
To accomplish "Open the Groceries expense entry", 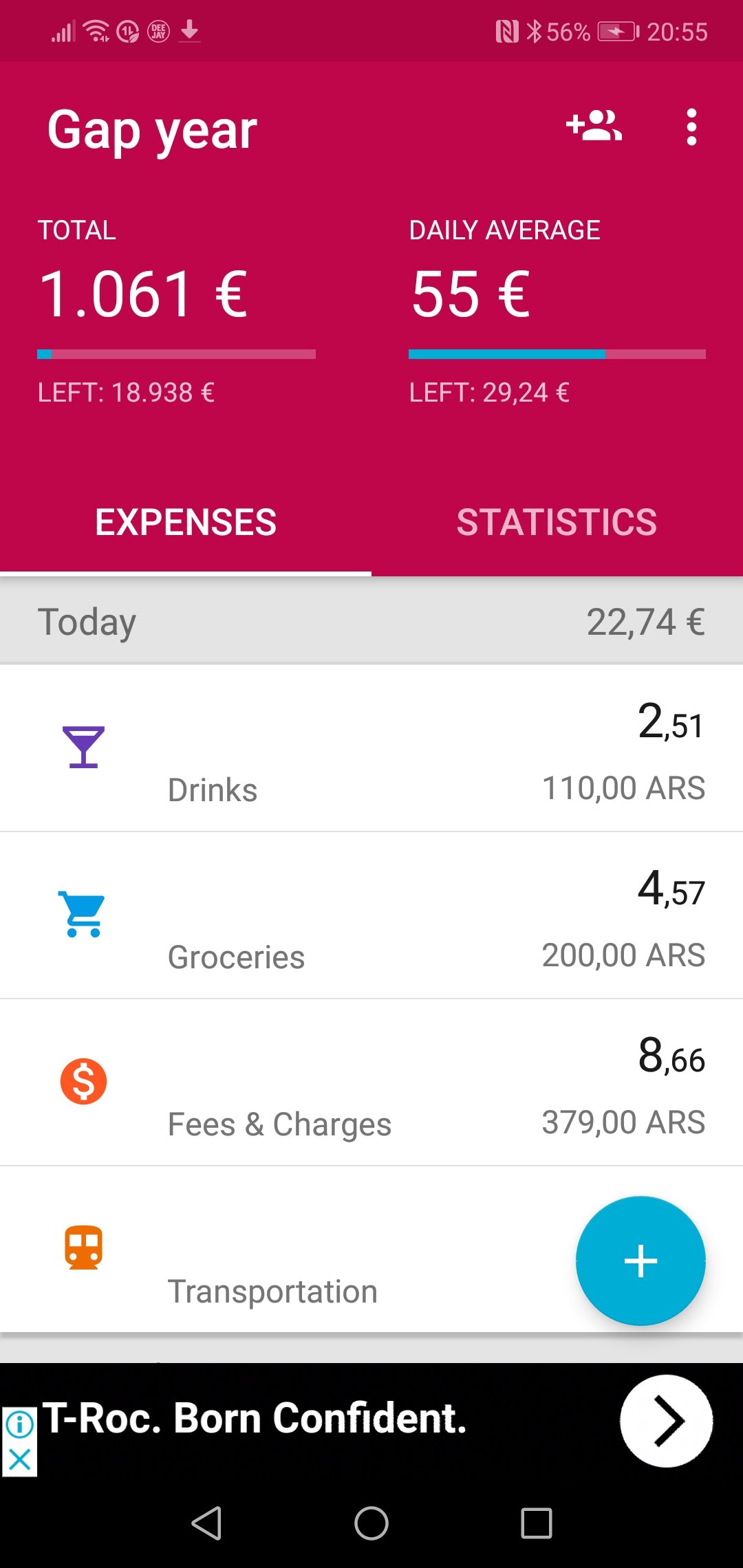I will point(371,915).
